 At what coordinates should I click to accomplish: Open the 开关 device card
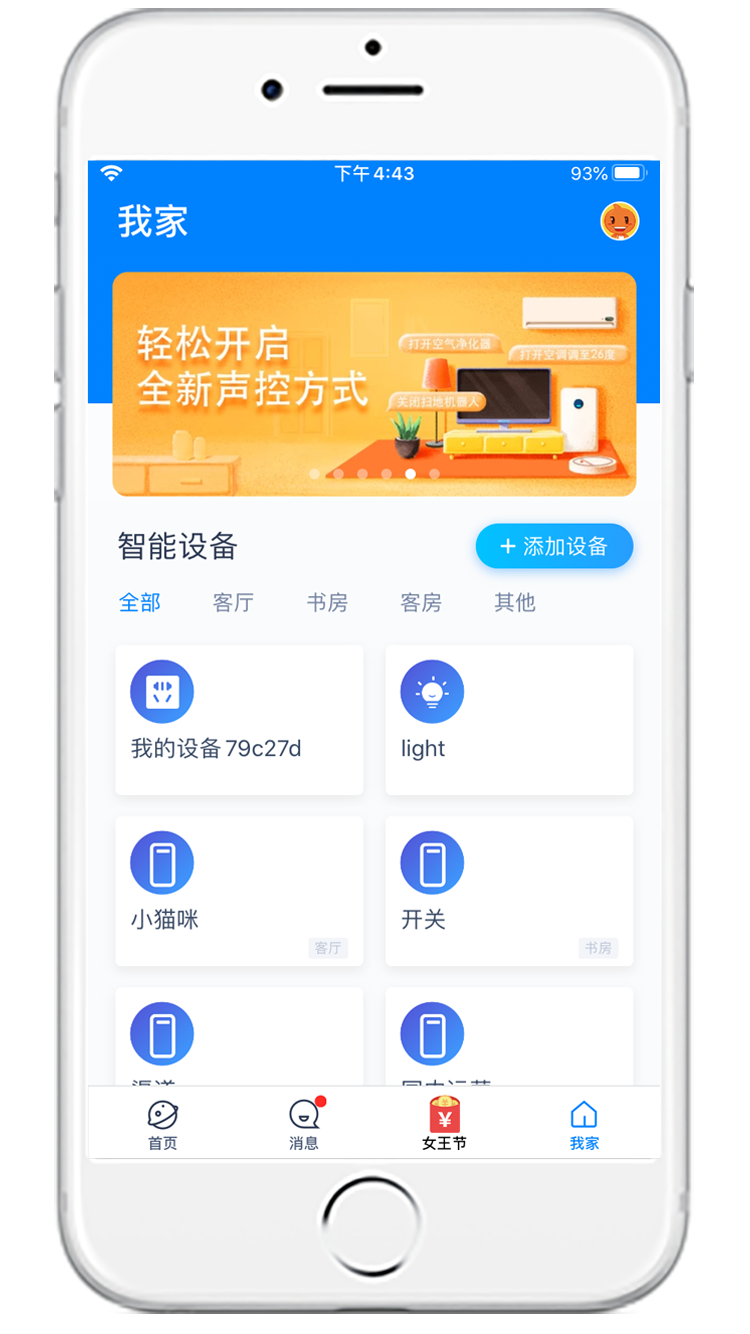coord(509,891)
